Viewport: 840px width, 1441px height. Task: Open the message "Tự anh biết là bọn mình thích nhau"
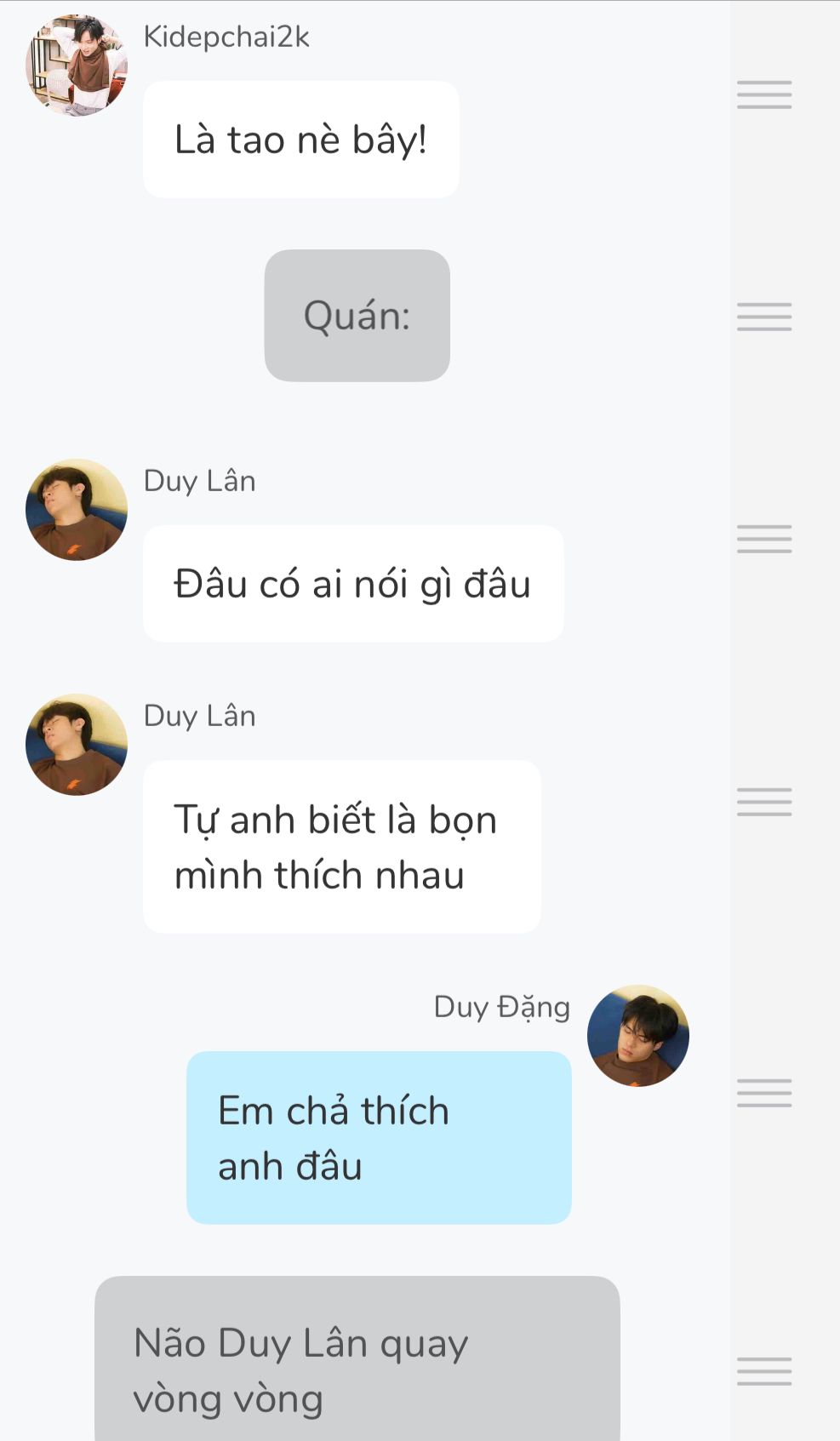342,847
